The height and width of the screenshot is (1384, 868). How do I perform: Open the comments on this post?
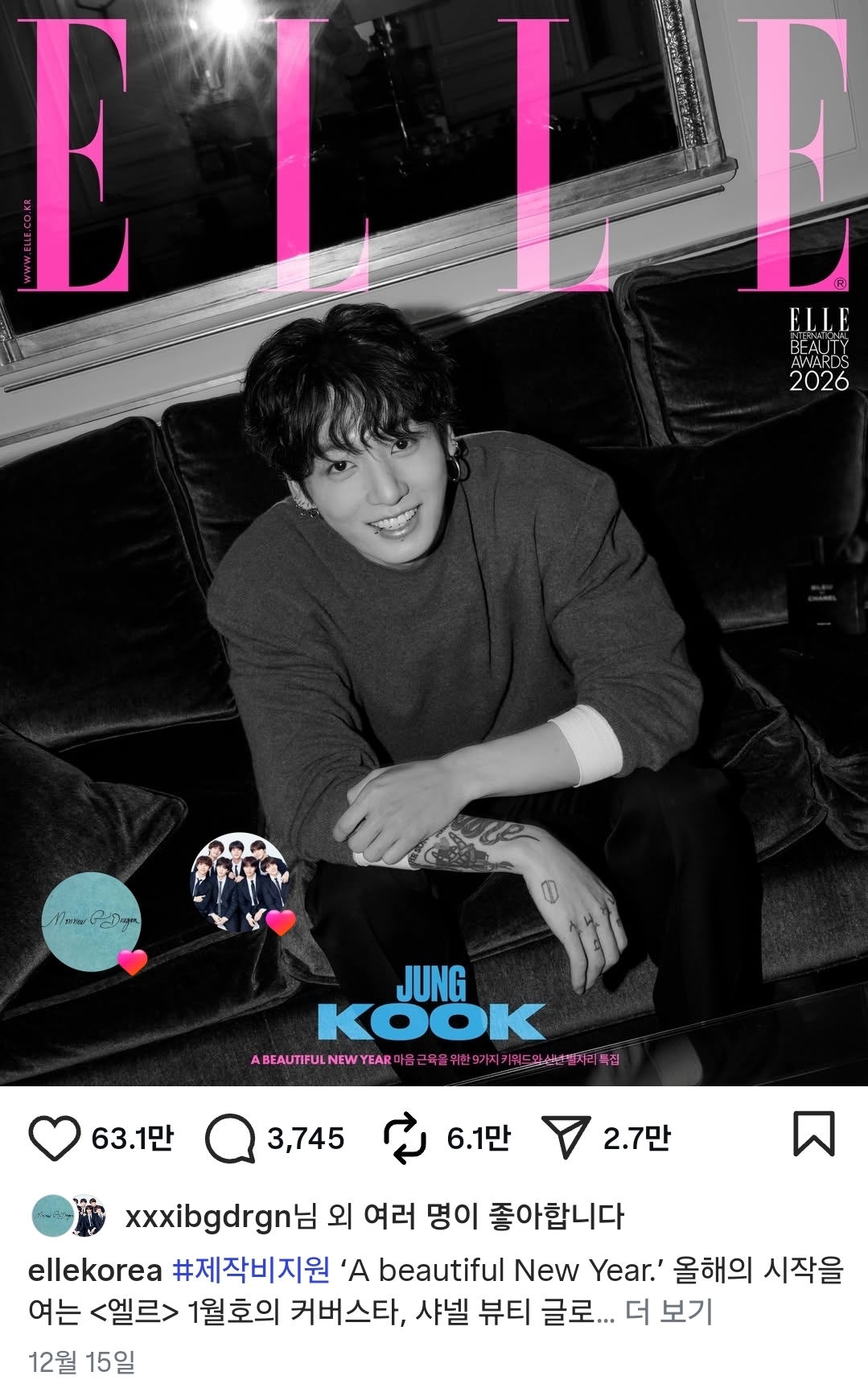coord(230,1138)
